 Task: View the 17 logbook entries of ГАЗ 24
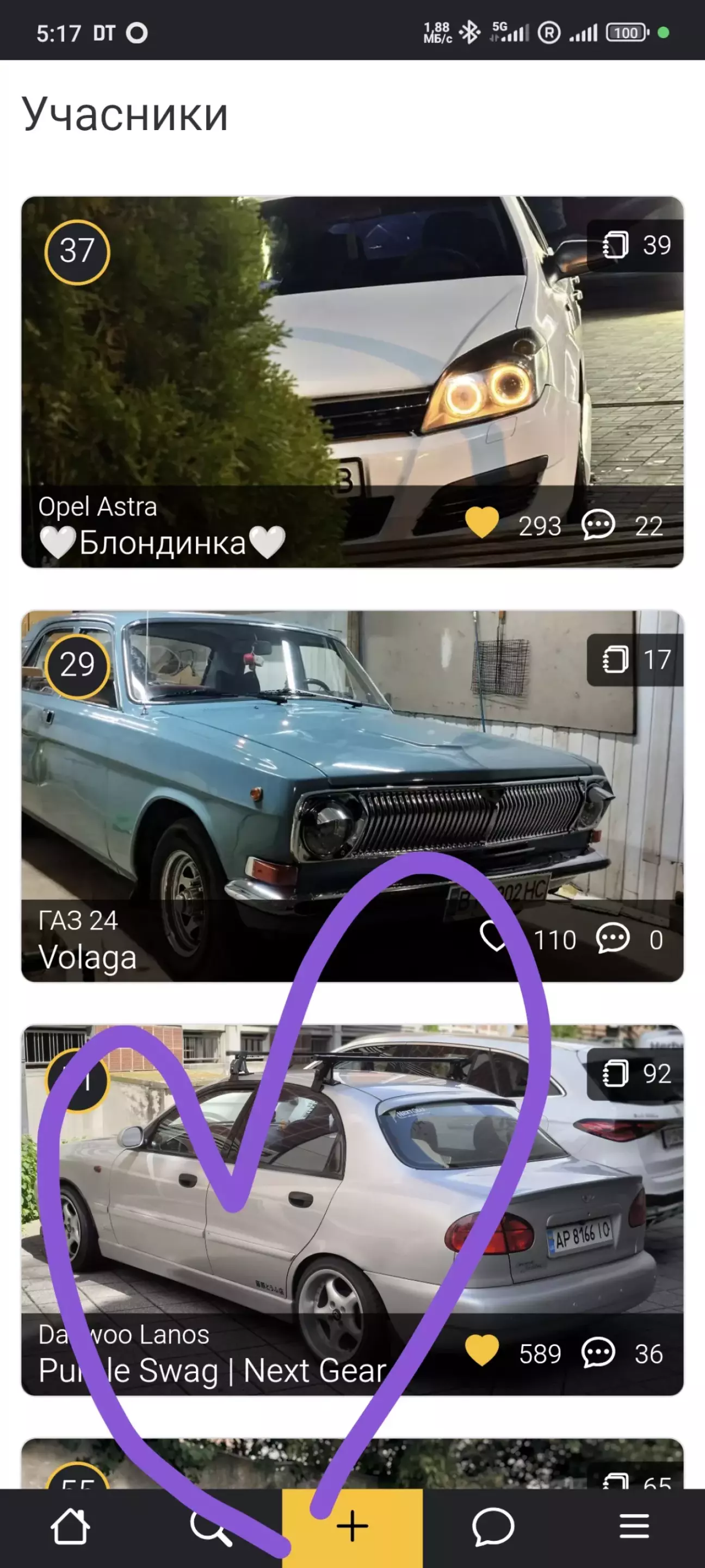[635, 660]
